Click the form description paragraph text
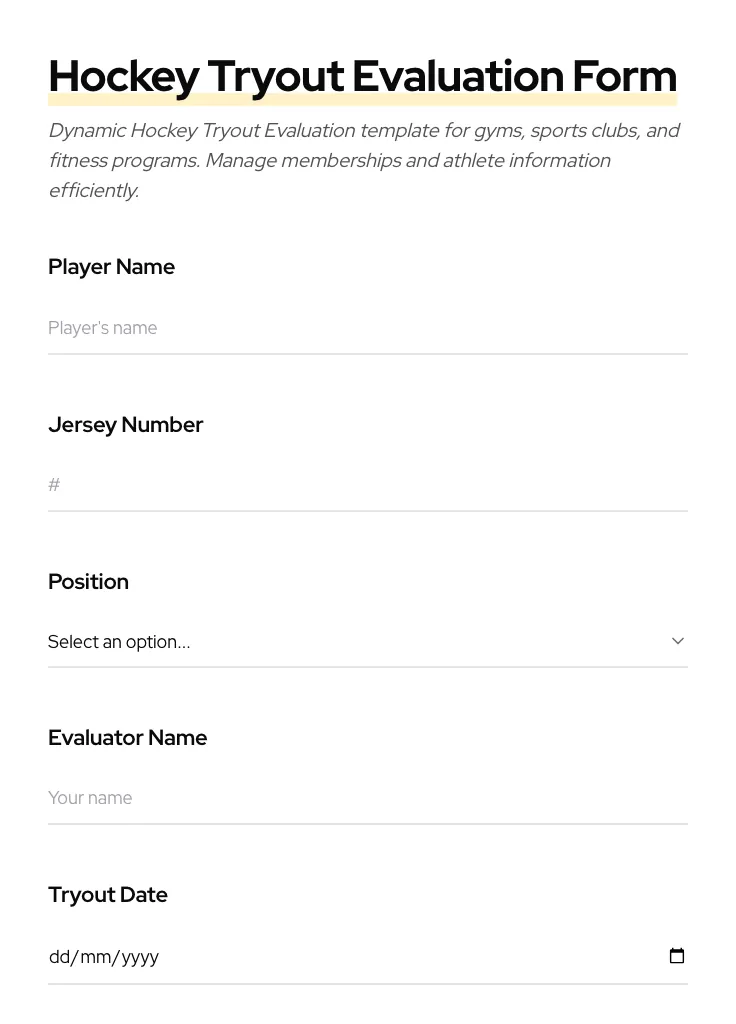 [x=364, y=160]
